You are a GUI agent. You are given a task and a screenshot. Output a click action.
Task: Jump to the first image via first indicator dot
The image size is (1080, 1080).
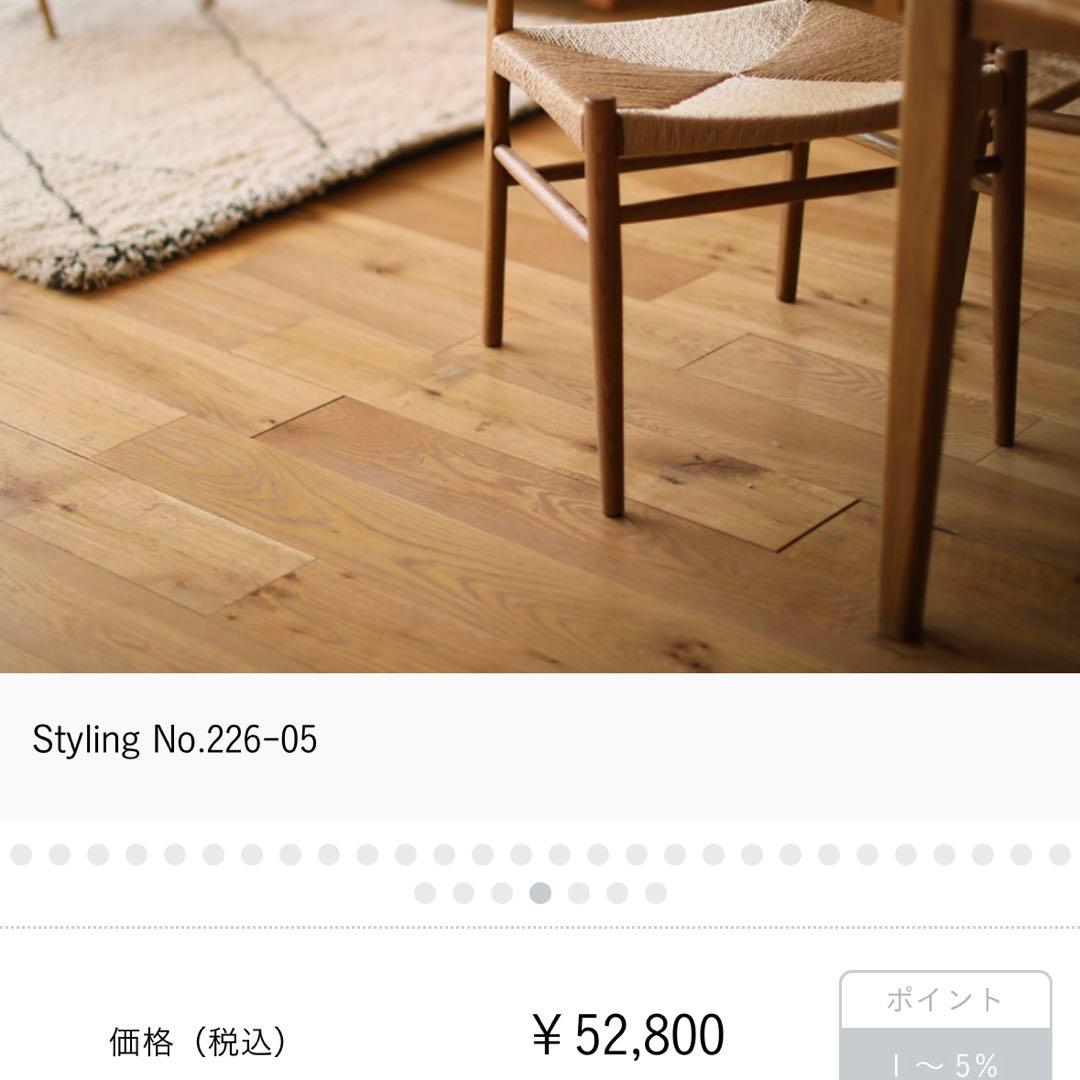[21, 854]
